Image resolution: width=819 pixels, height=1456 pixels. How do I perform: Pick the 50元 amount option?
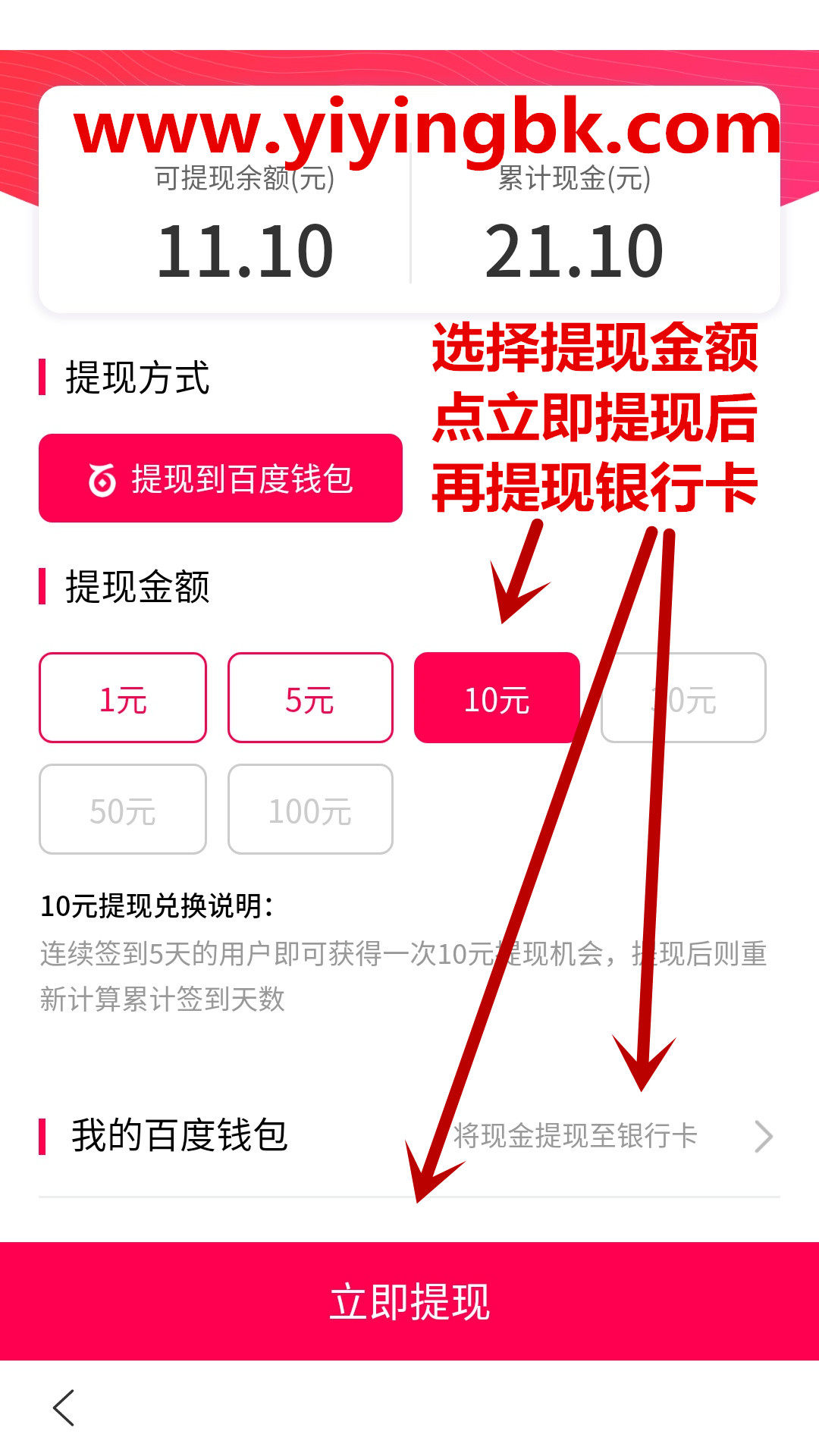coord(123,809)
